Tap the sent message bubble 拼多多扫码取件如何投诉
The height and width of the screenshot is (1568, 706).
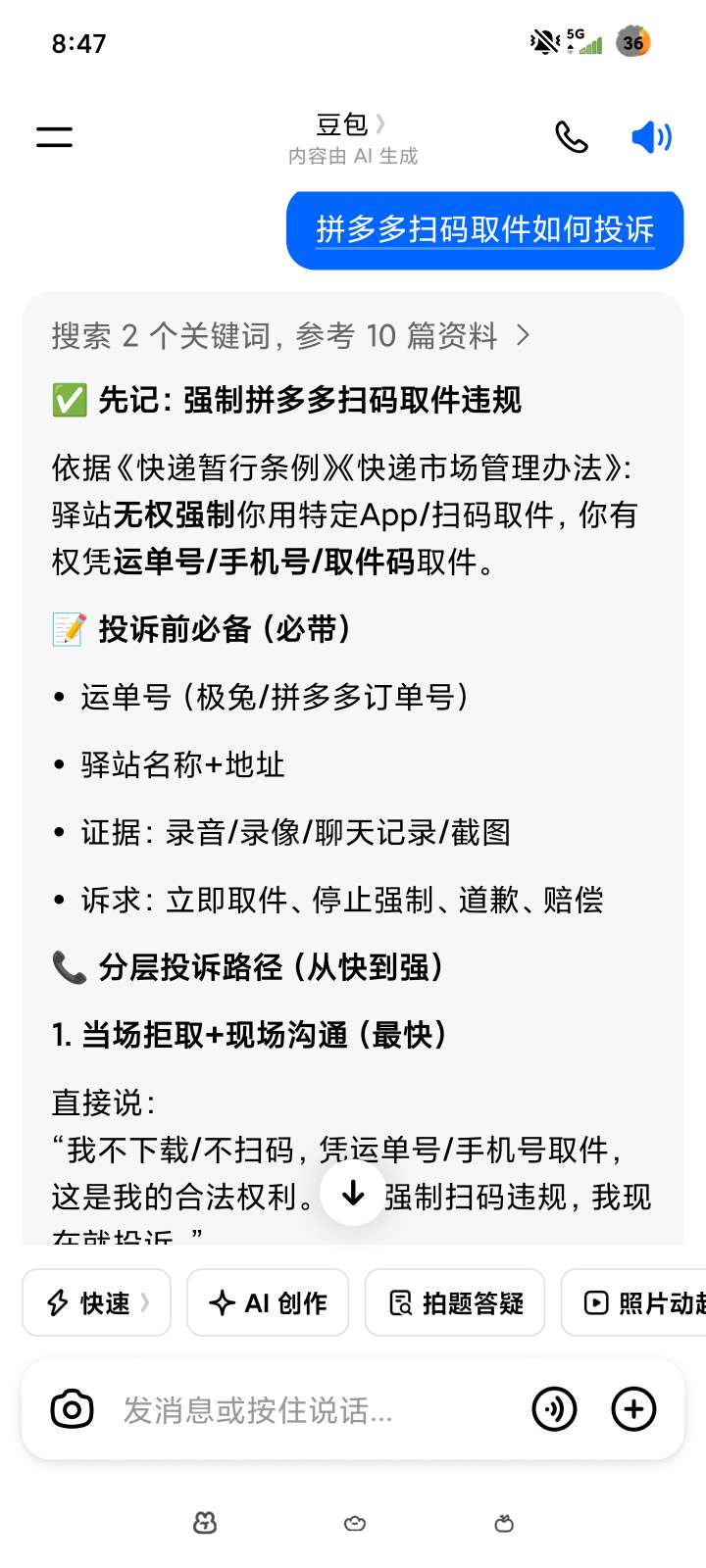[x=484, y=229]
